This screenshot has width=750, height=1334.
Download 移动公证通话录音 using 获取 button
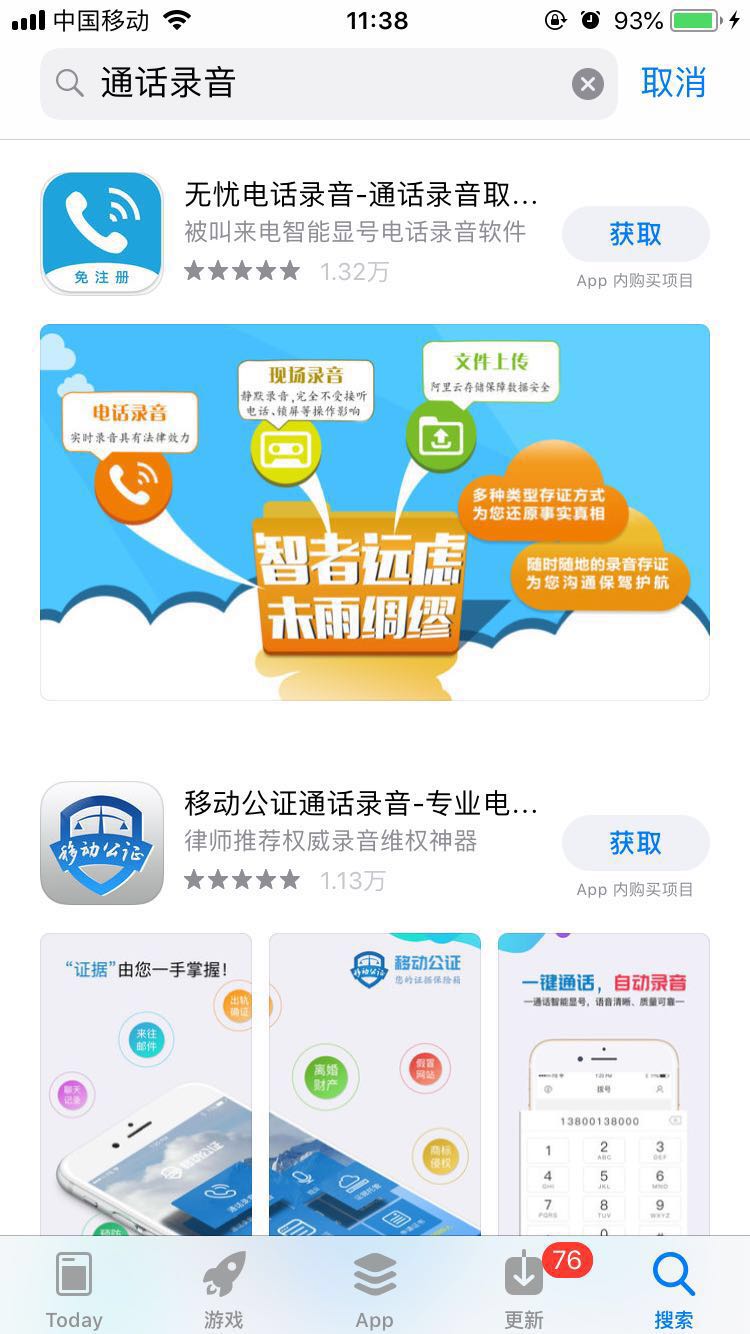(635, 843)
